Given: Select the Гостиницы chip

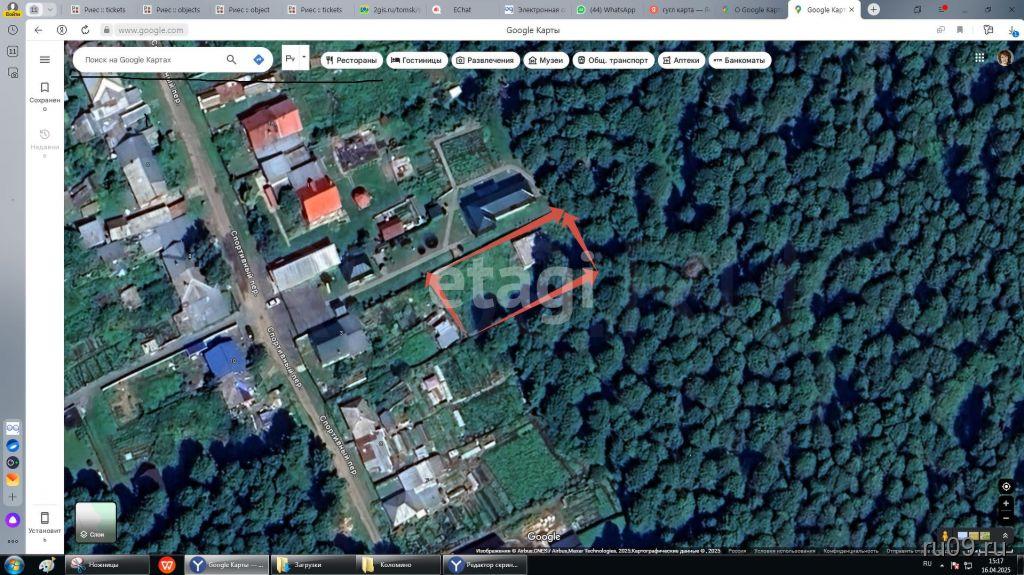Looking at the screenshot, I should click(x=416, y=60).
